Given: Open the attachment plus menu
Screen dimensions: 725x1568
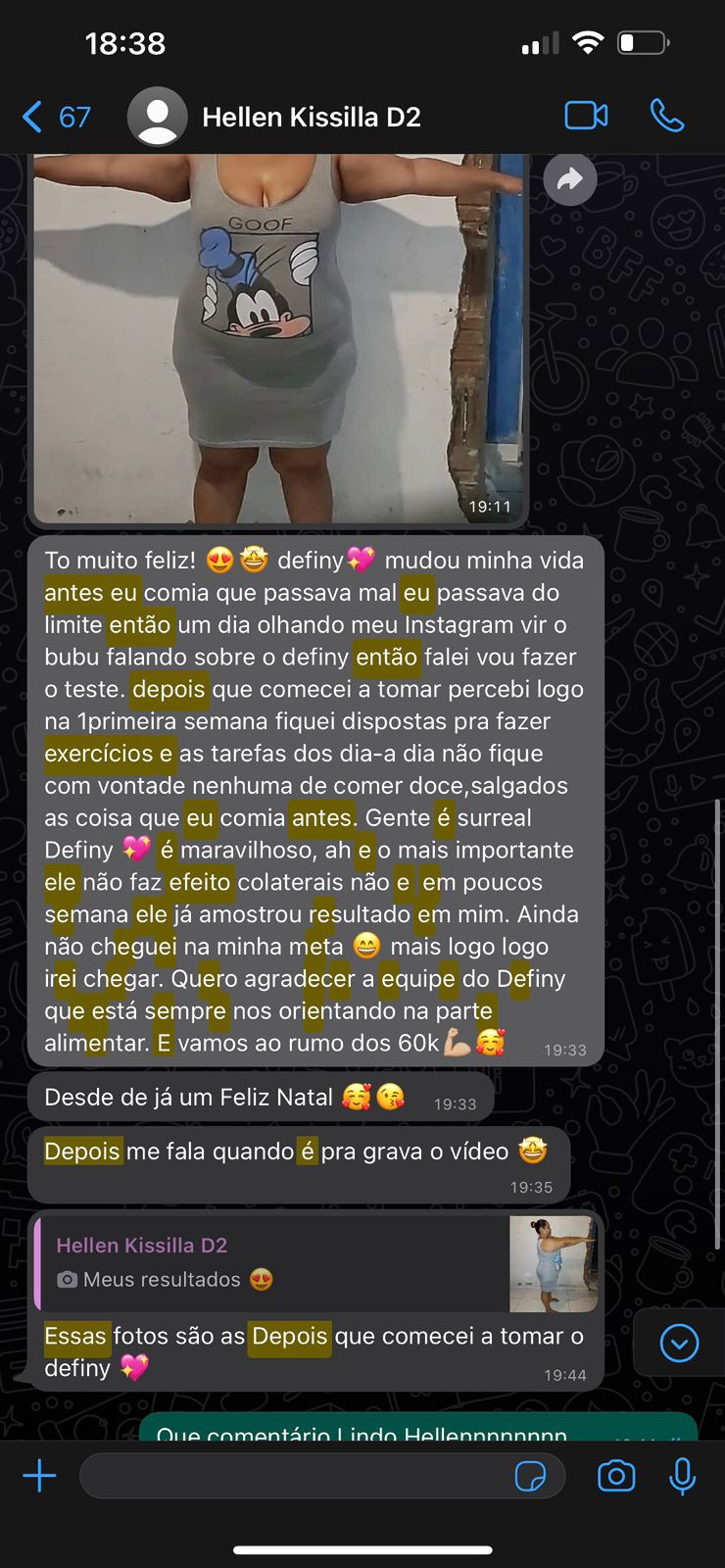Looking at the screenshot, I should click(x=39, y=1475).
